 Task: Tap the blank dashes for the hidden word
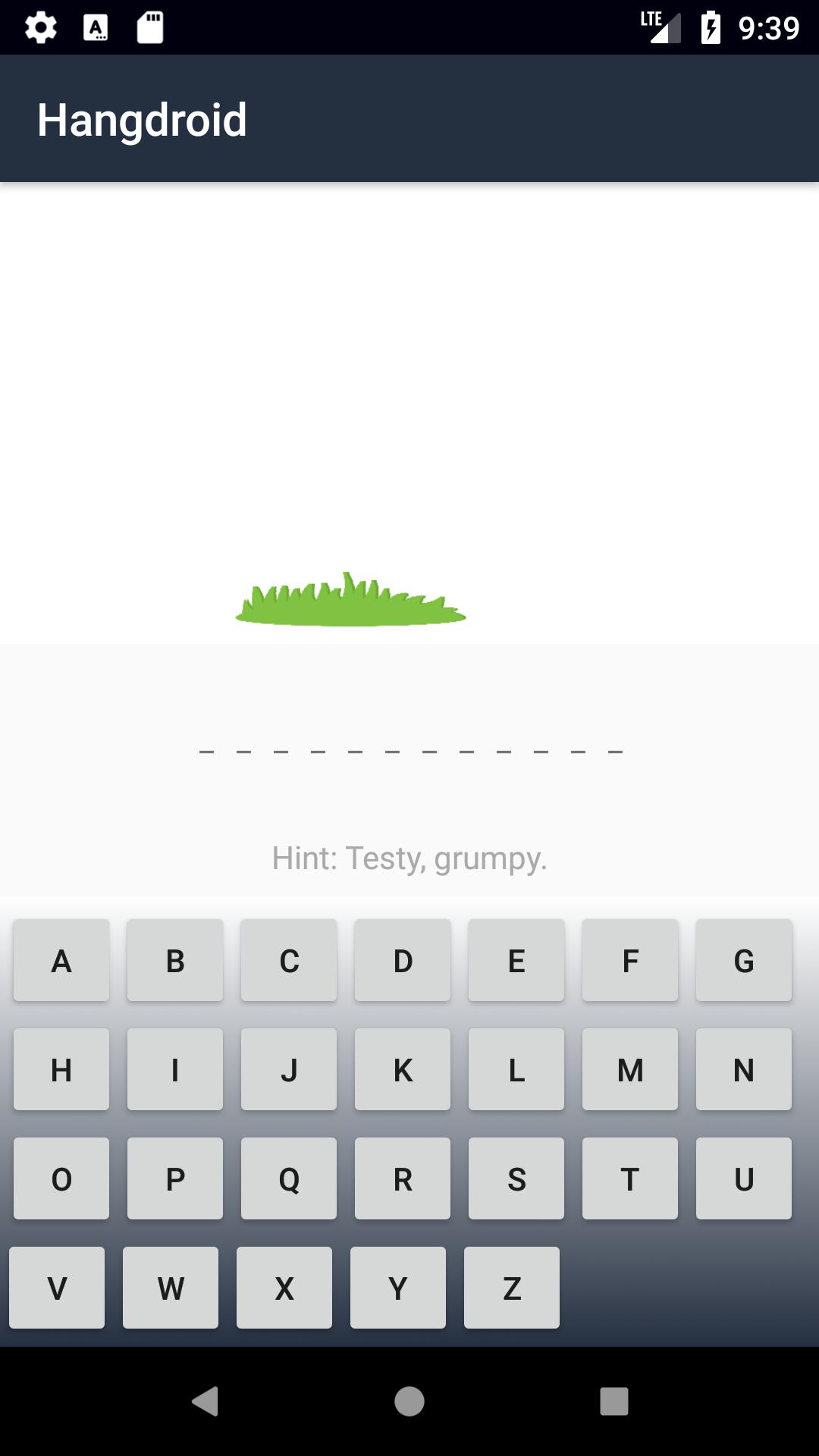[409, 751]
